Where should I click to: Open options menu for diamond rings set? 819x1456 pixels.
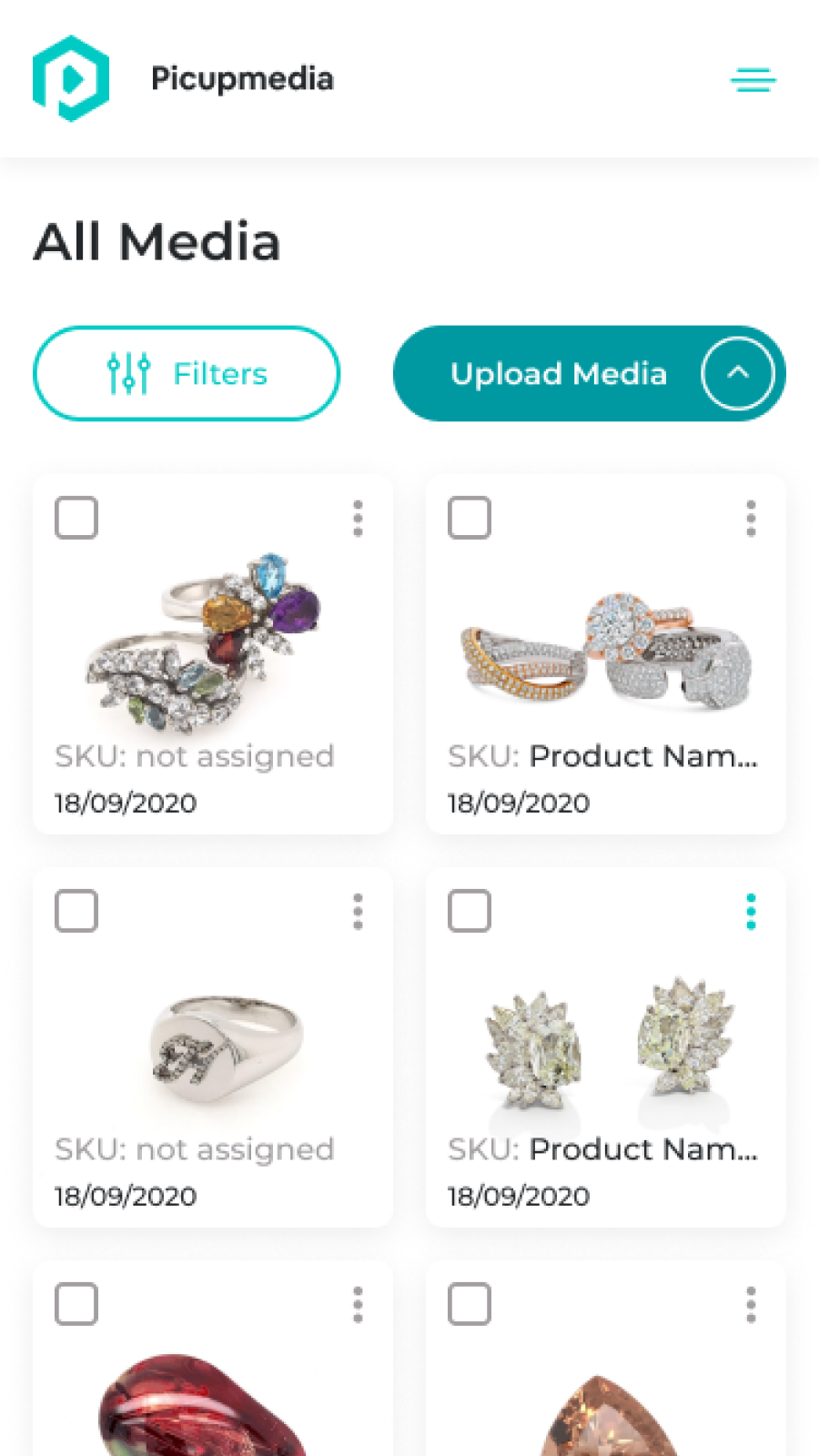751,518
